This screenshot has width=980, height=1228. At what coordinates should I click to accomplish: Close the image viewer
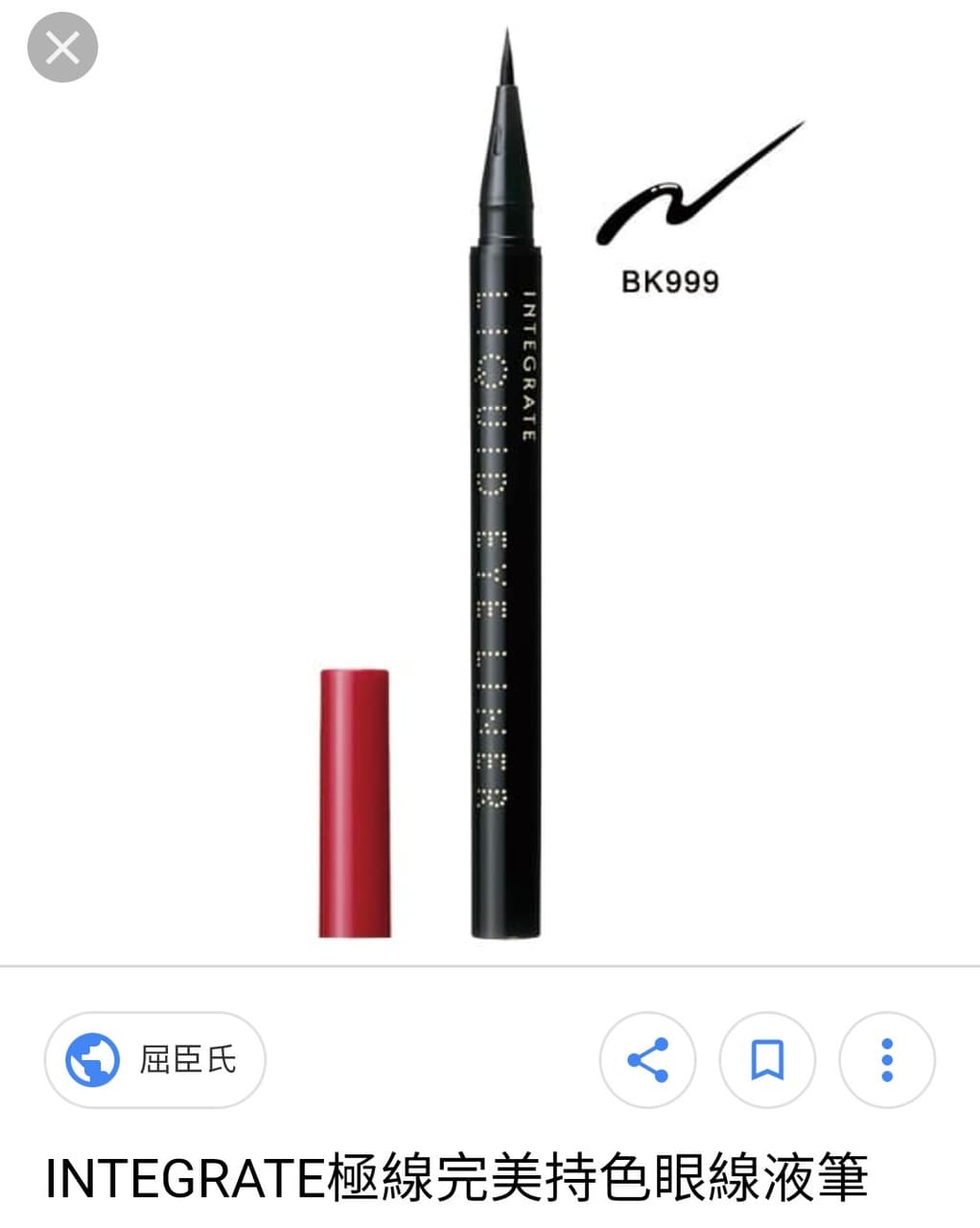click(62, 47)
